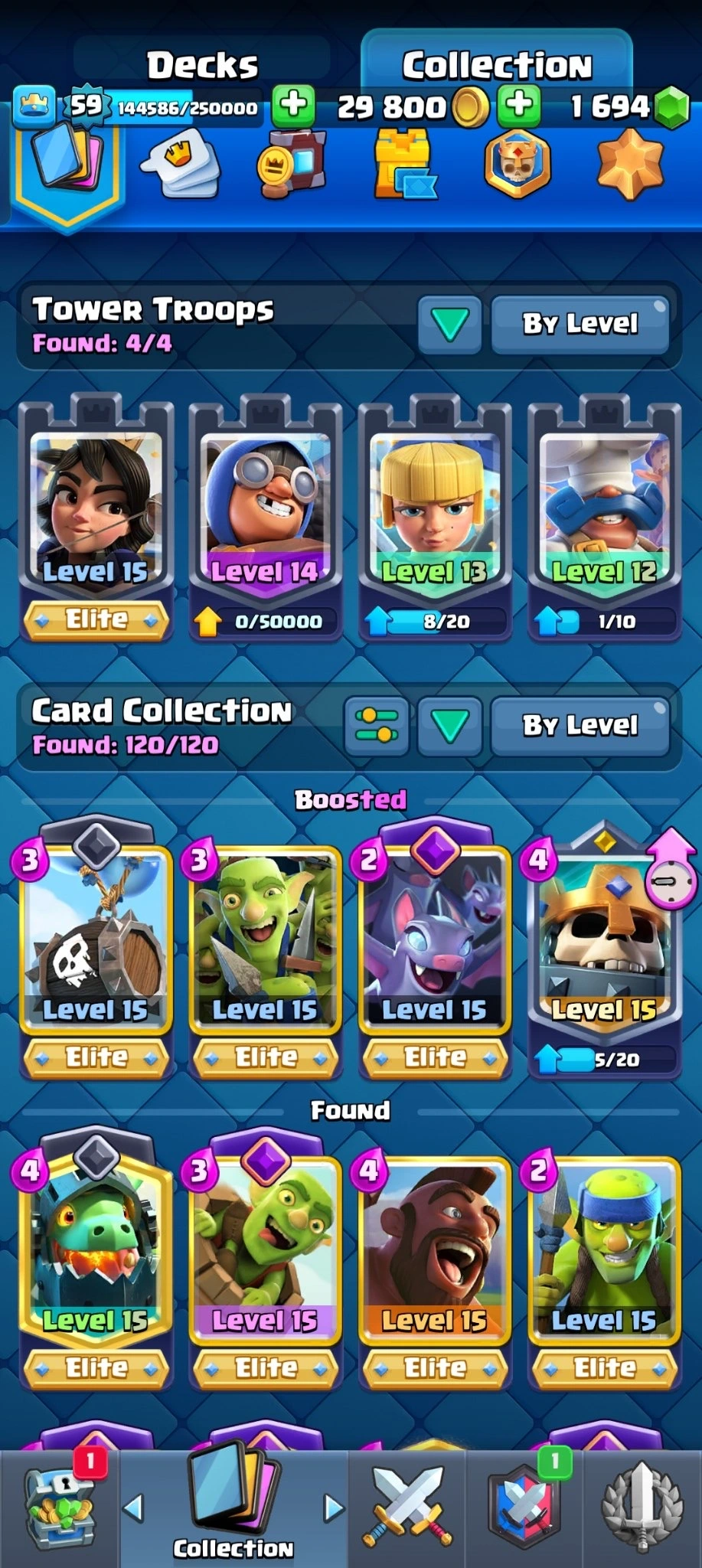Toggle Tower Troops sort order arrow
The height and width of the screenshot is (1568, 702).
tap(449, 325)
